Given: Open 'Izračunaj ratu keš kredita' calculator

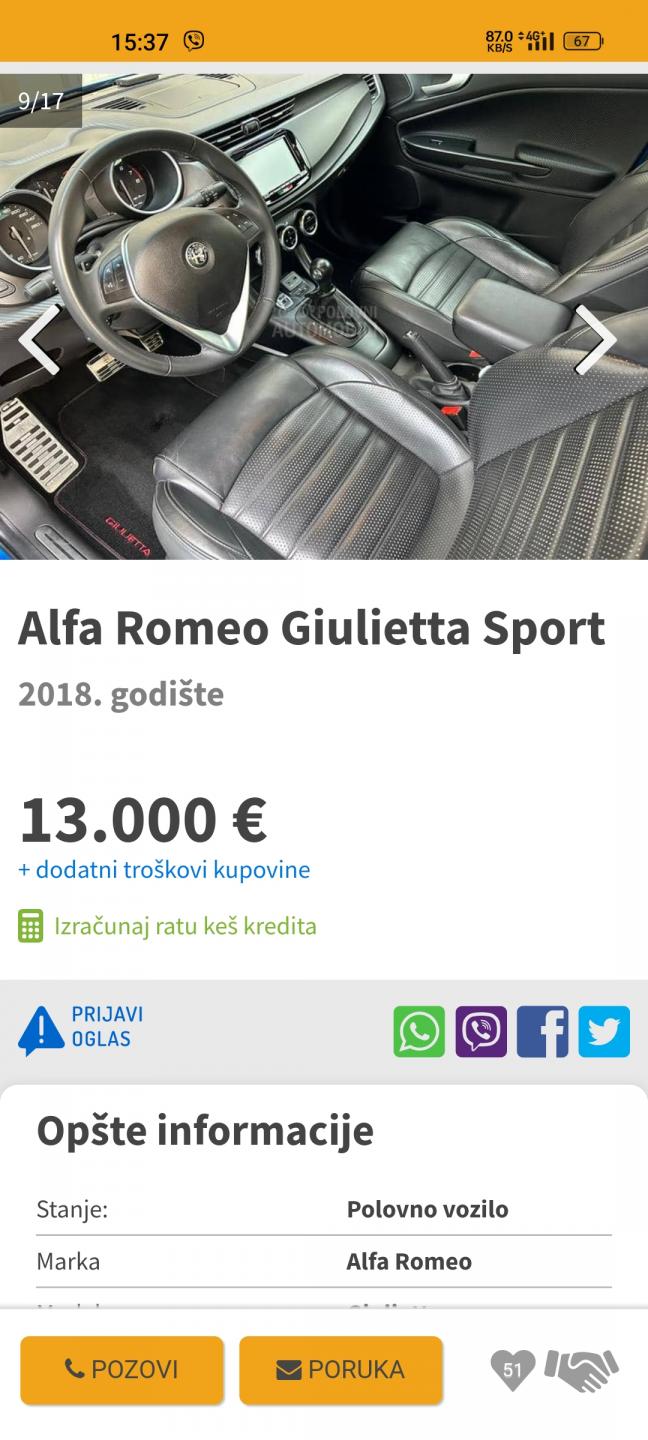Looking at the screenshot, I should (167, 926).
